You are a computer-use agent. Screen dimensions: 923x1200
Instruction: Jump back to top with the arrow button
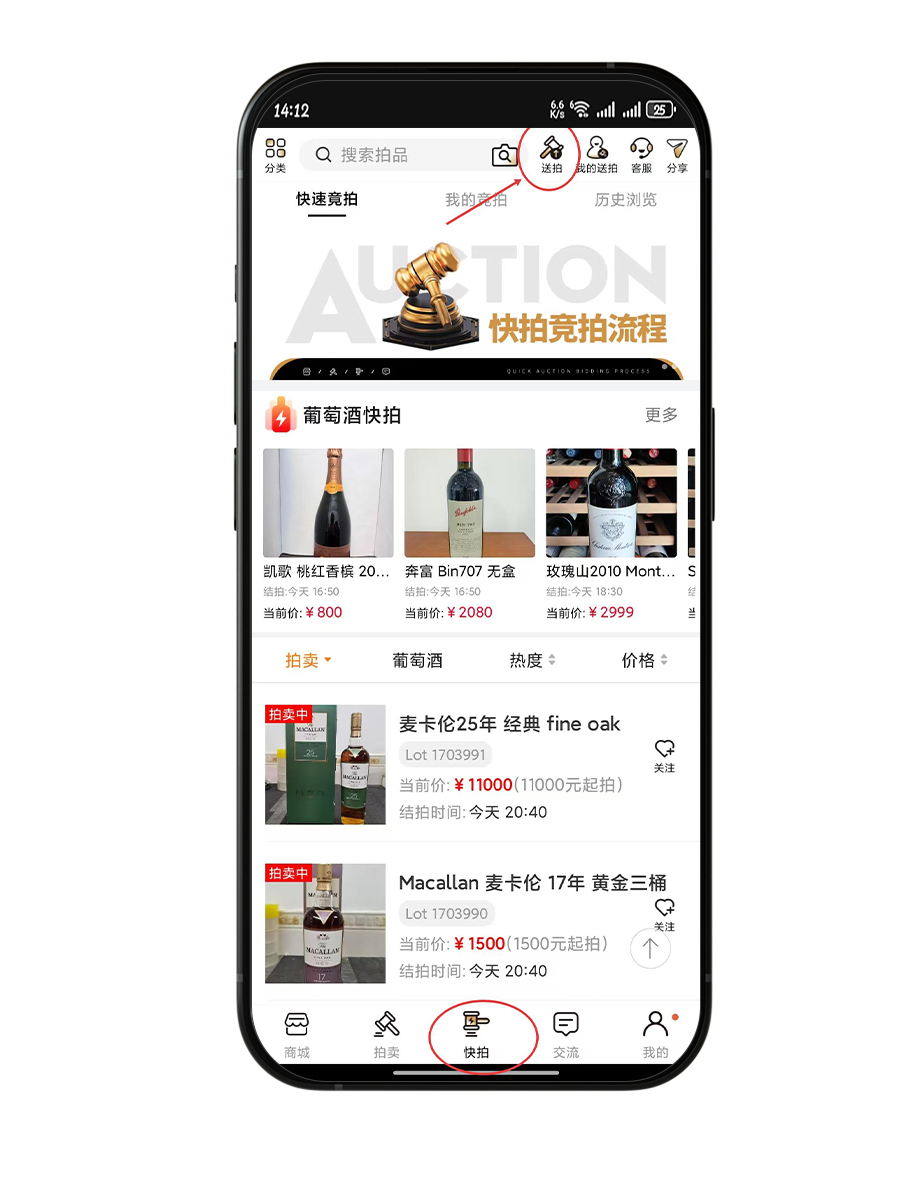[650, 948]
